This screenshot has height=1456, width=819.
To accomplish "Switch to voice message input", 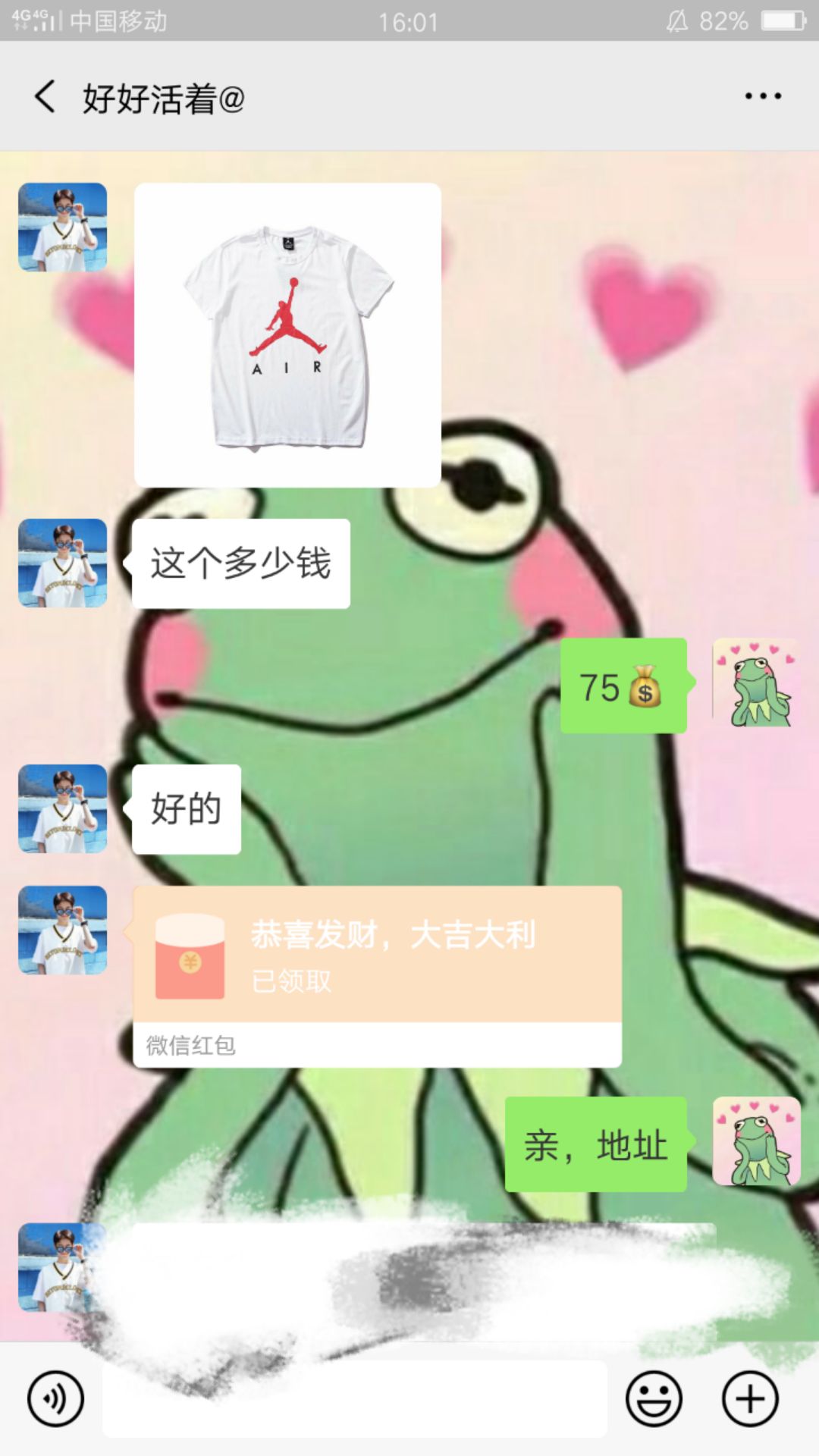I will 55,1399.
